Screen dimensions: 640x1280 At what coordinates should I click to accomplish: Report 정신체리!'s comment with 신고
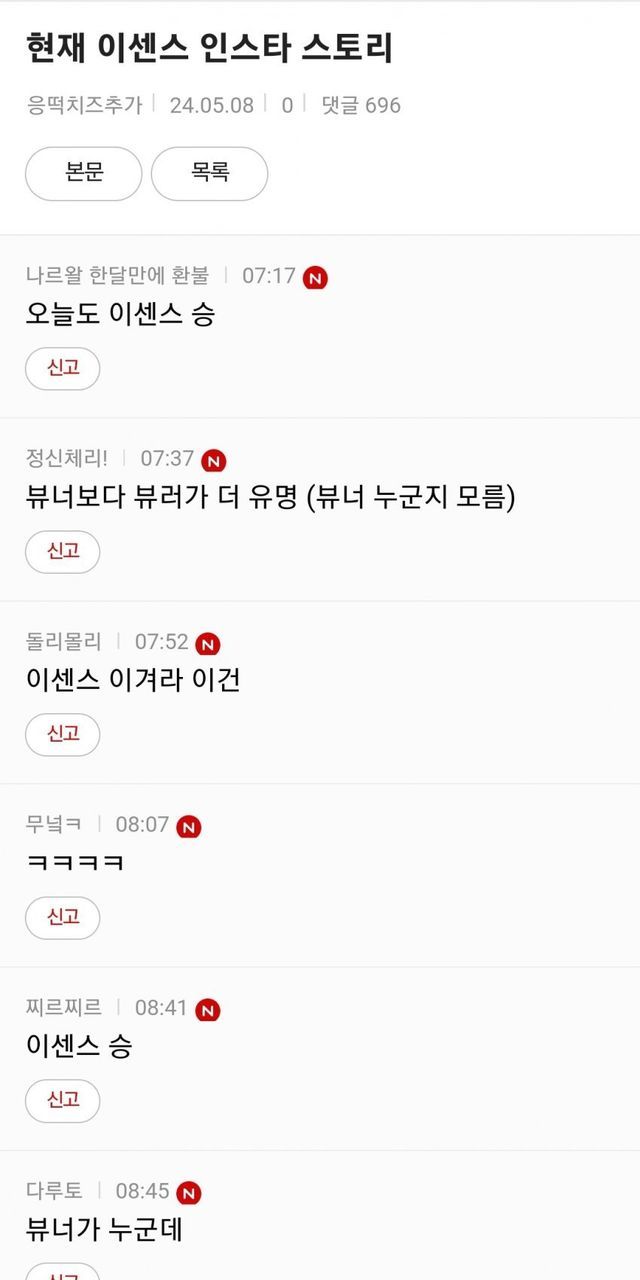[63, 551]
